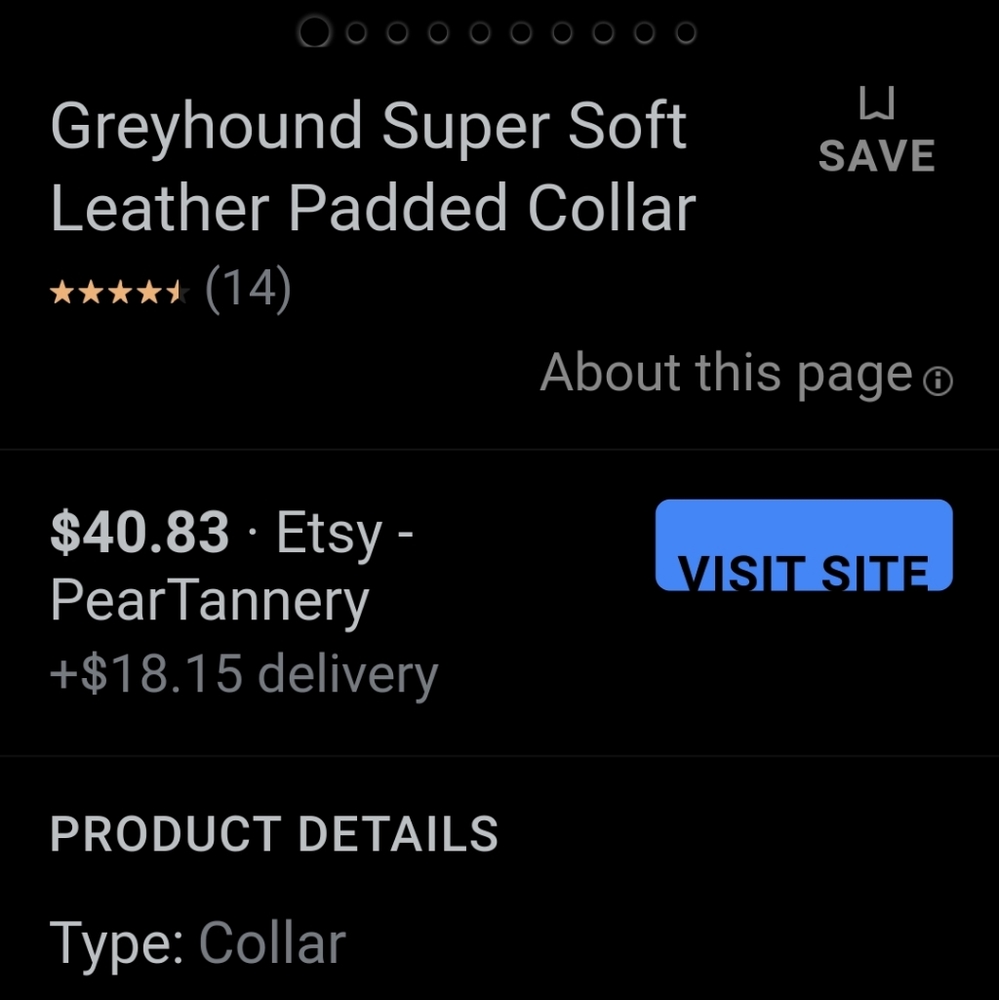Select the first carousel dot
The image size is (999, 1000).
click(x=314, y=31)
